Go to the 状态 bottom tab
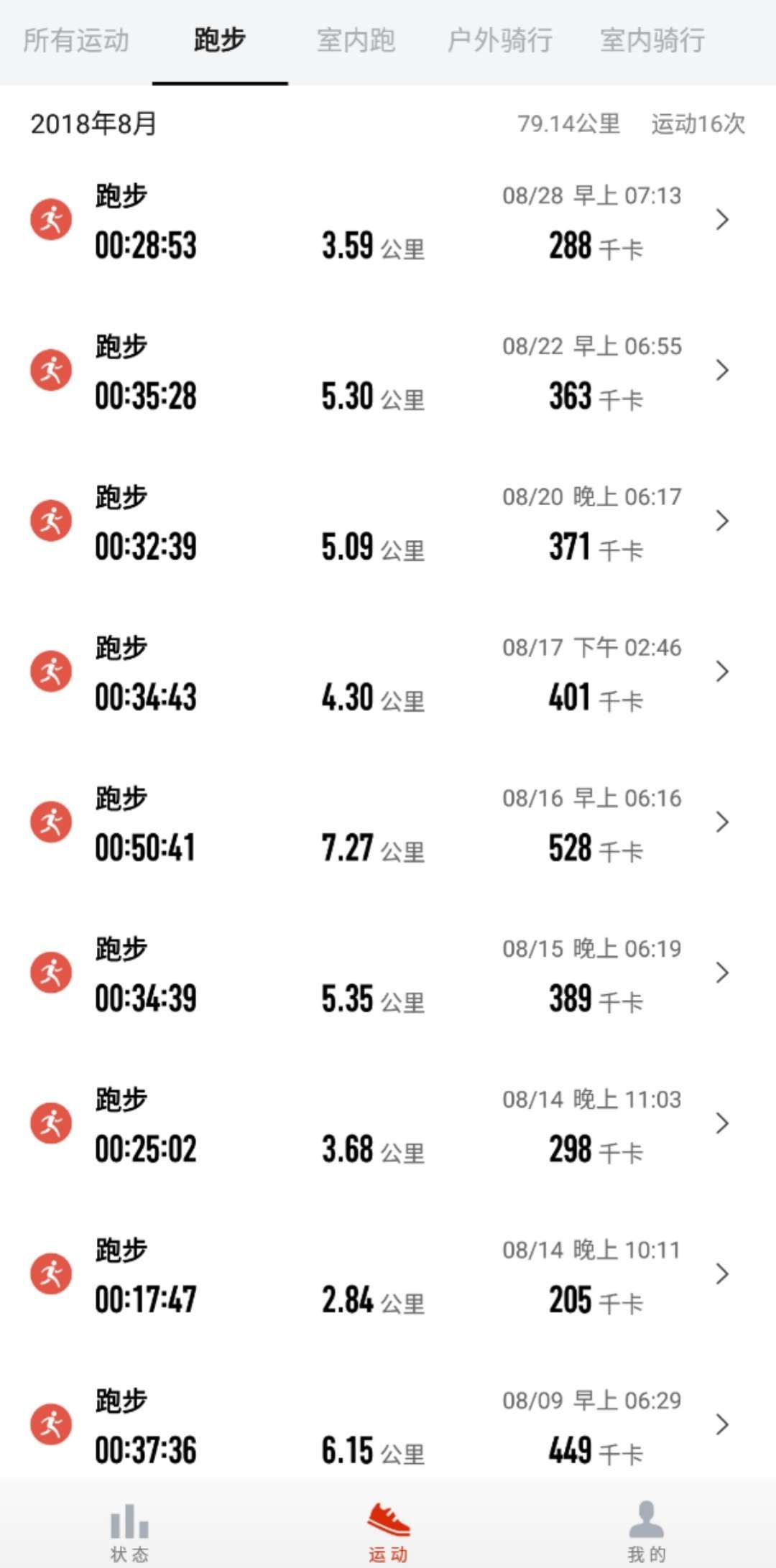 click(x=129, y=1524)
